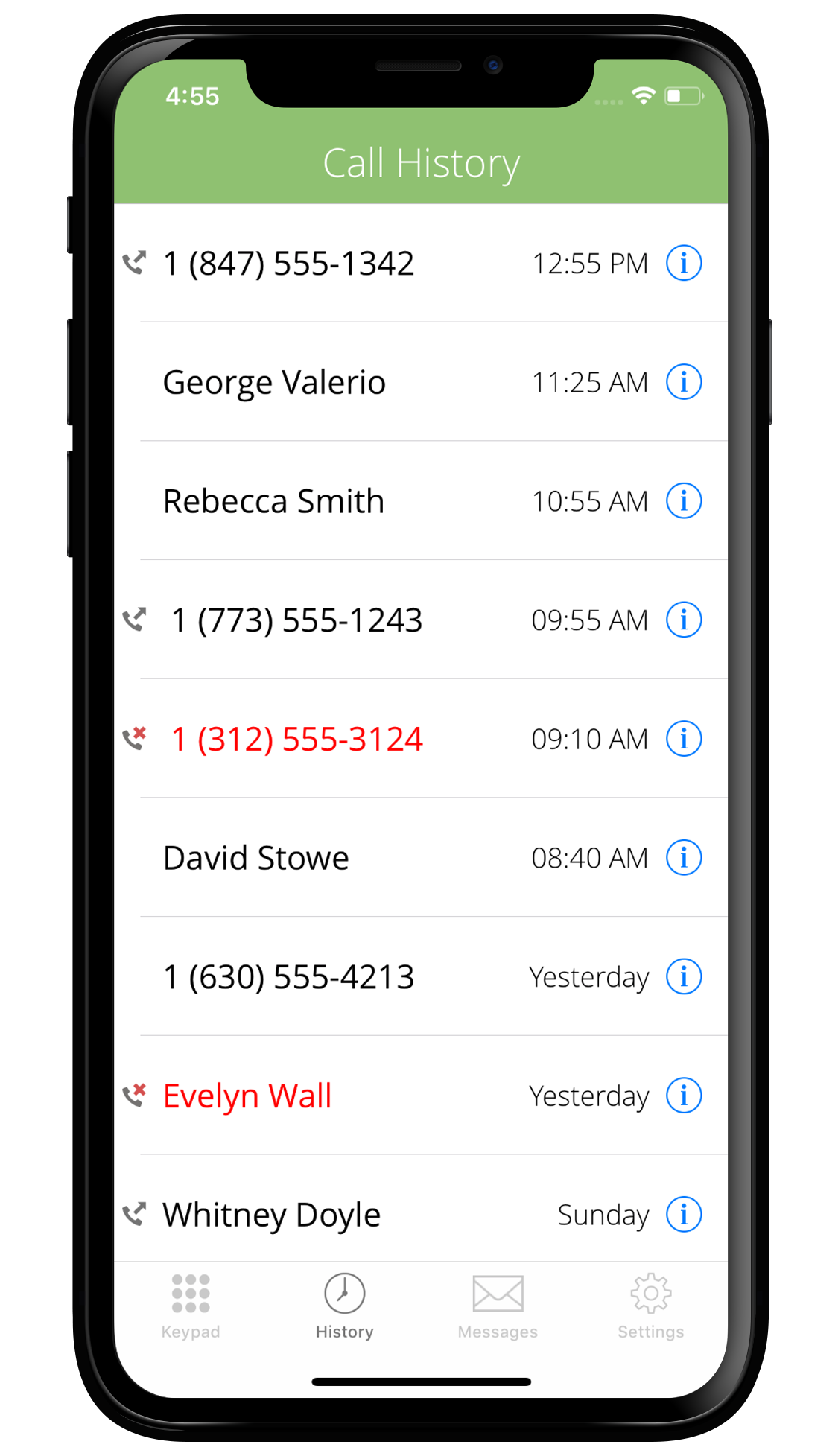Show details for the 09:55 AM call
The width and height of the screenshot is (838, 1456).
point(683,620)
